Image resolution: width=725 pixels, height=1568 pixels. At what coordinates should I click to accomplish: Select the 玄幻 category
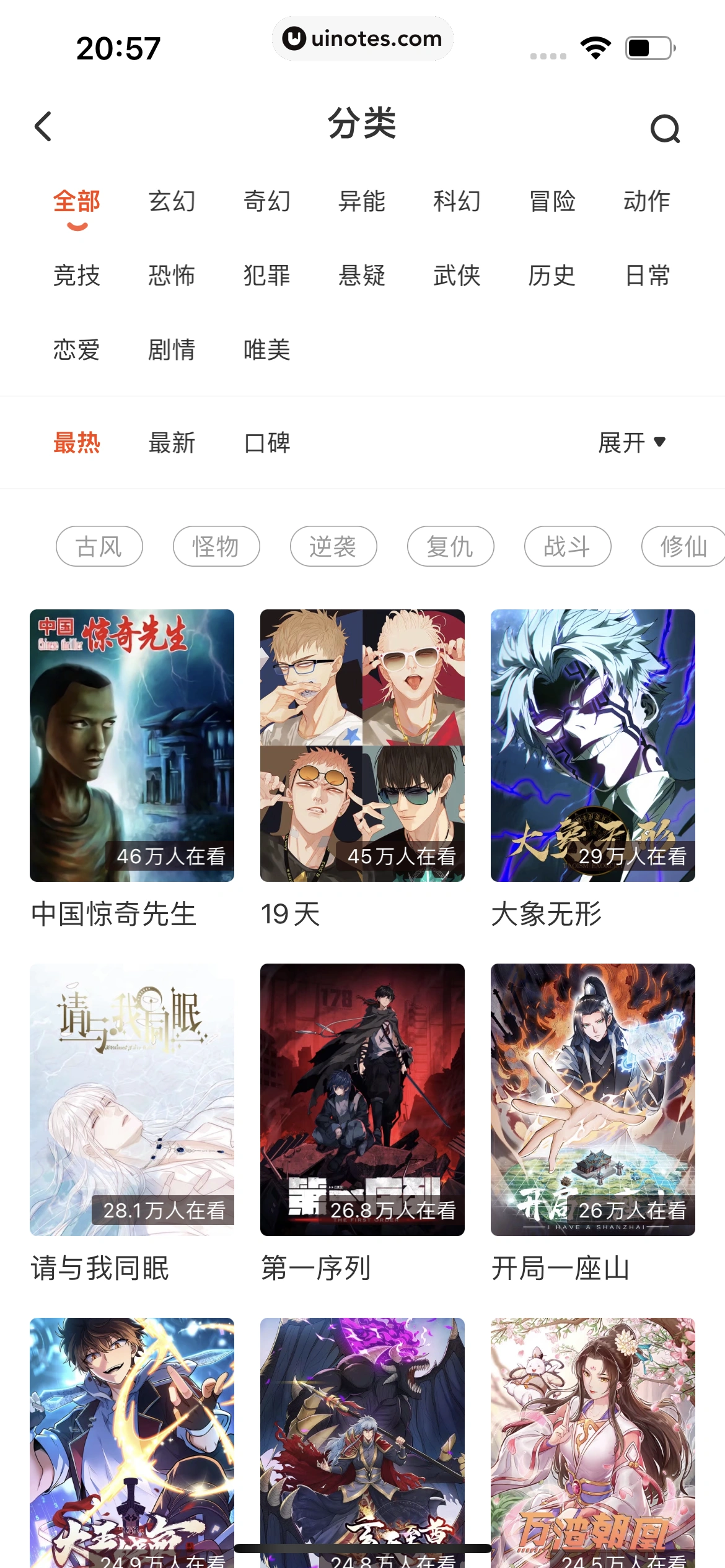click(x=173, y=201)
